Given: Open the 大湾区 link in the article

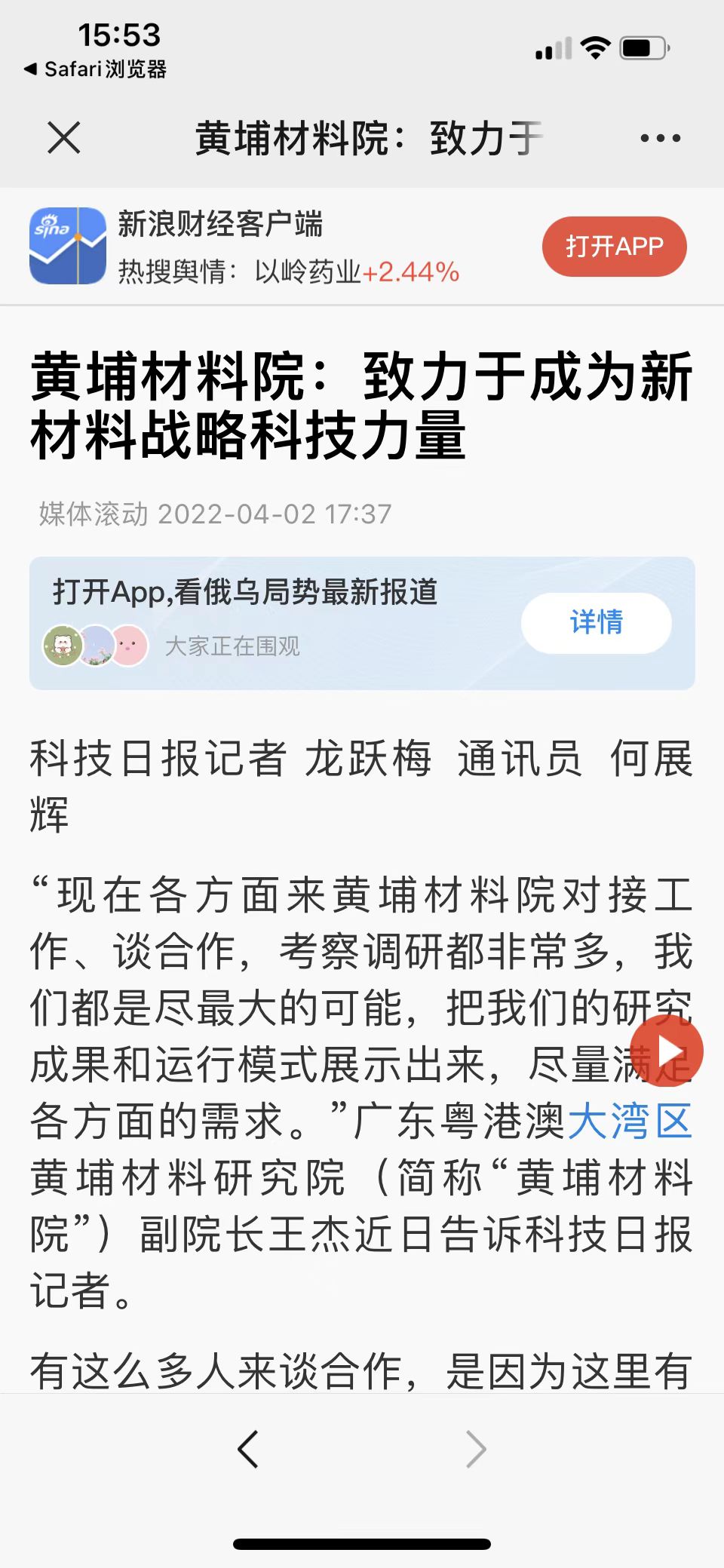Looking at the screenshot, I should click(x=630, y=1121).
